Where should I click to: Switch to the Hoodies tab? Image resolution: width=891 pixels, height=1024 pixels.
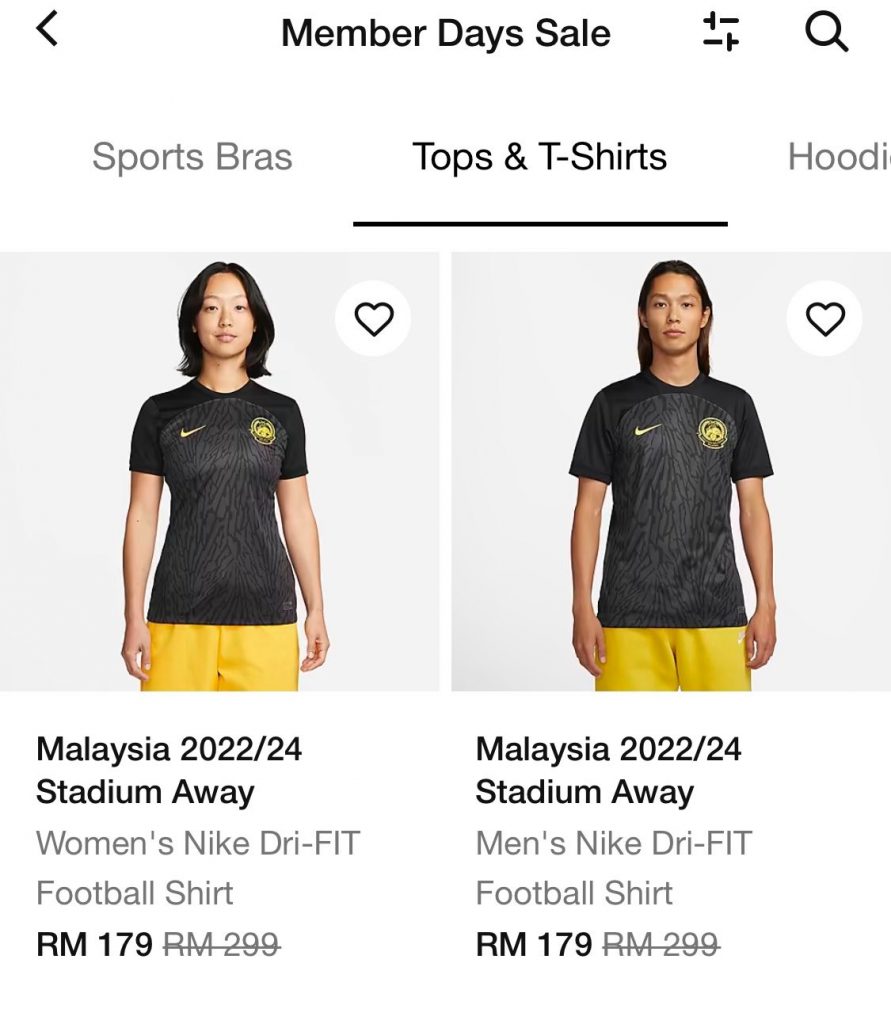[838, 157]
